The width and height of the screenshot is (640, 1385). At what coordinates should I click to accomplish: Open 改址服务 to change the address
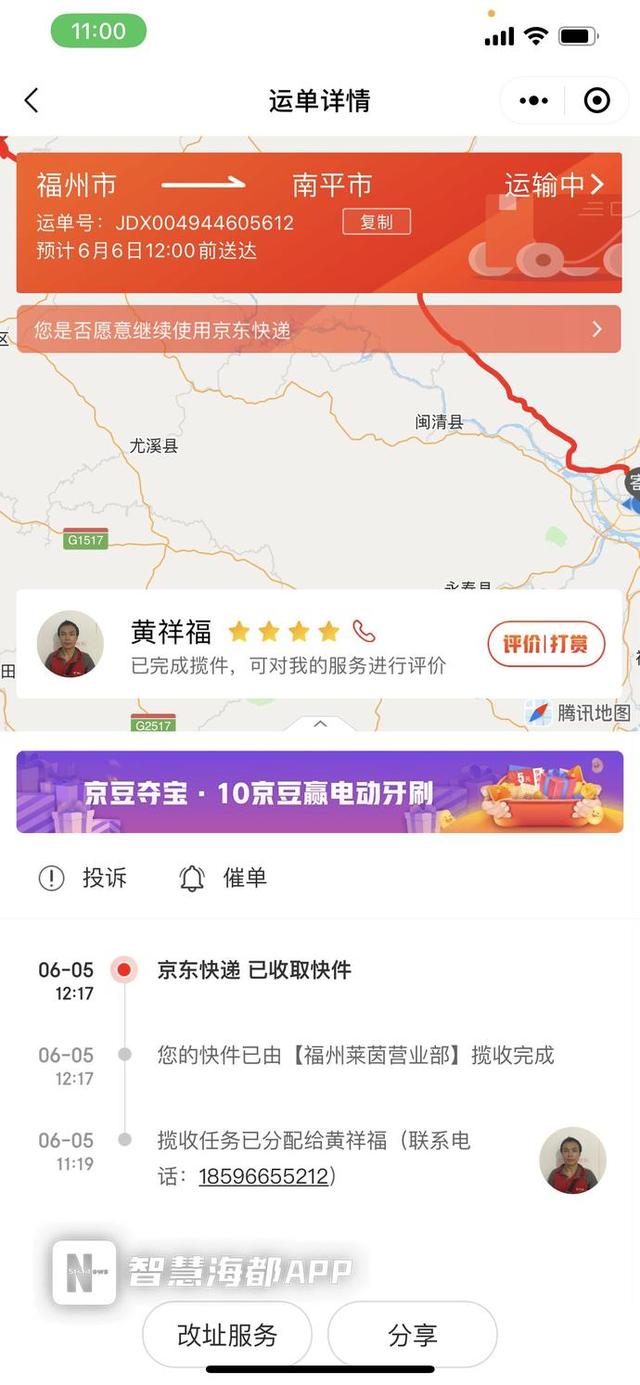(227, 1335)
